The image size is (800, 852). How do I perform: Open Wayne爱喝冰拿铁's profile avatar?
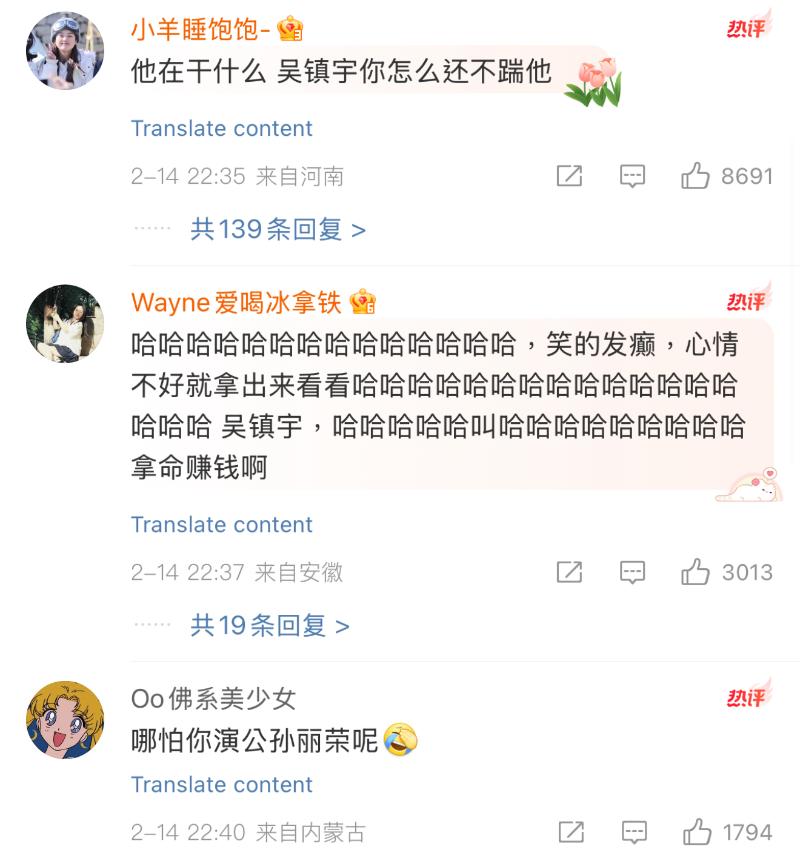(x=65, y=324)
